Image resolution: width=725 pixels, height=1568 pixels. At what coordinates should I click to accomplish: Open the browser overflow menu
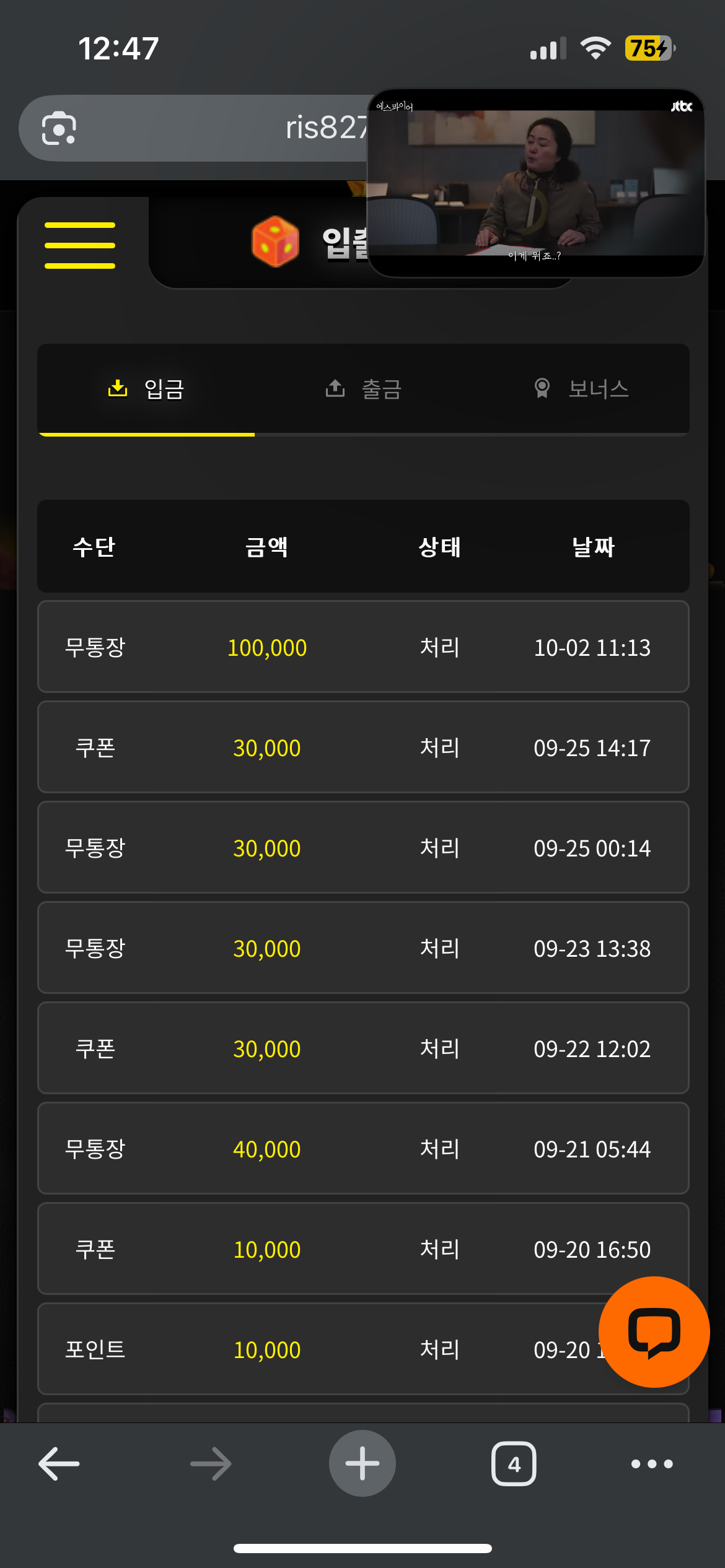[652, 1464]
